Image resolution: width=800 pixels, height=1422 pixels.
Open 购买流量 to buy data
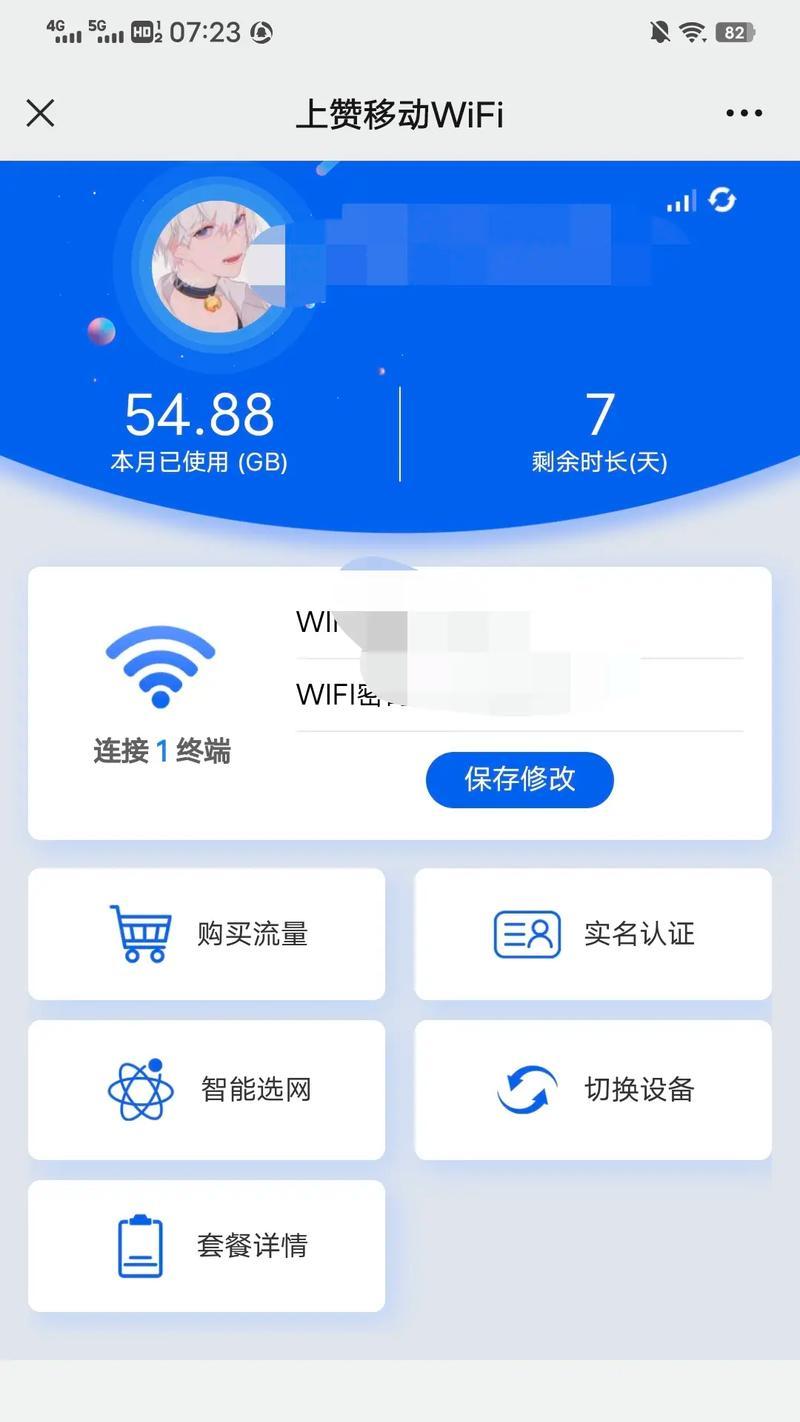(x=206, y=934)
